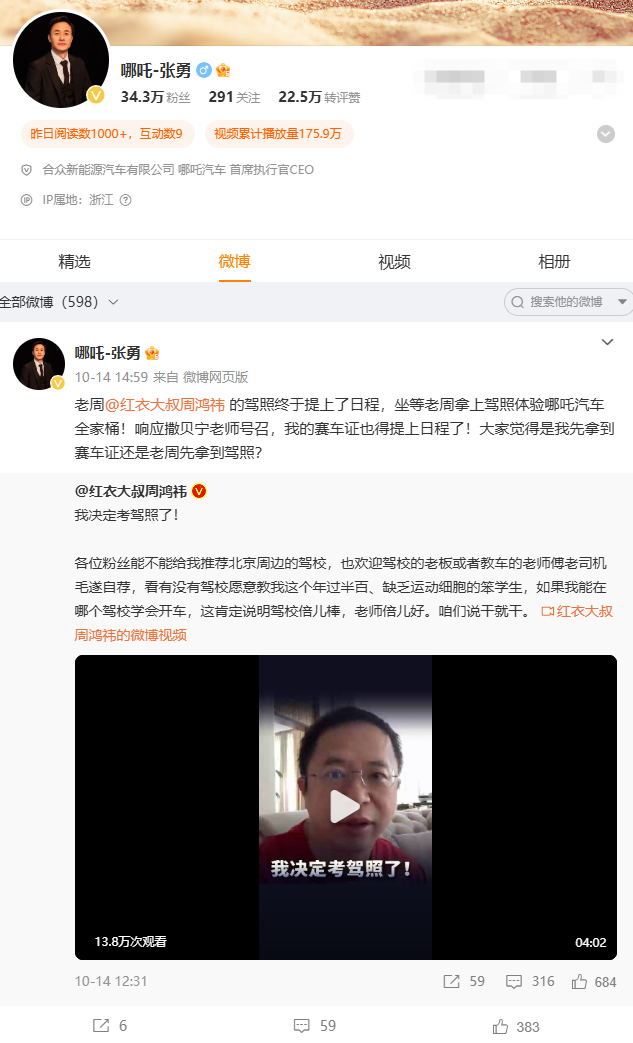Open the post options chevron menu
The width and height of the screenshot is (633, 1043).
607,343
